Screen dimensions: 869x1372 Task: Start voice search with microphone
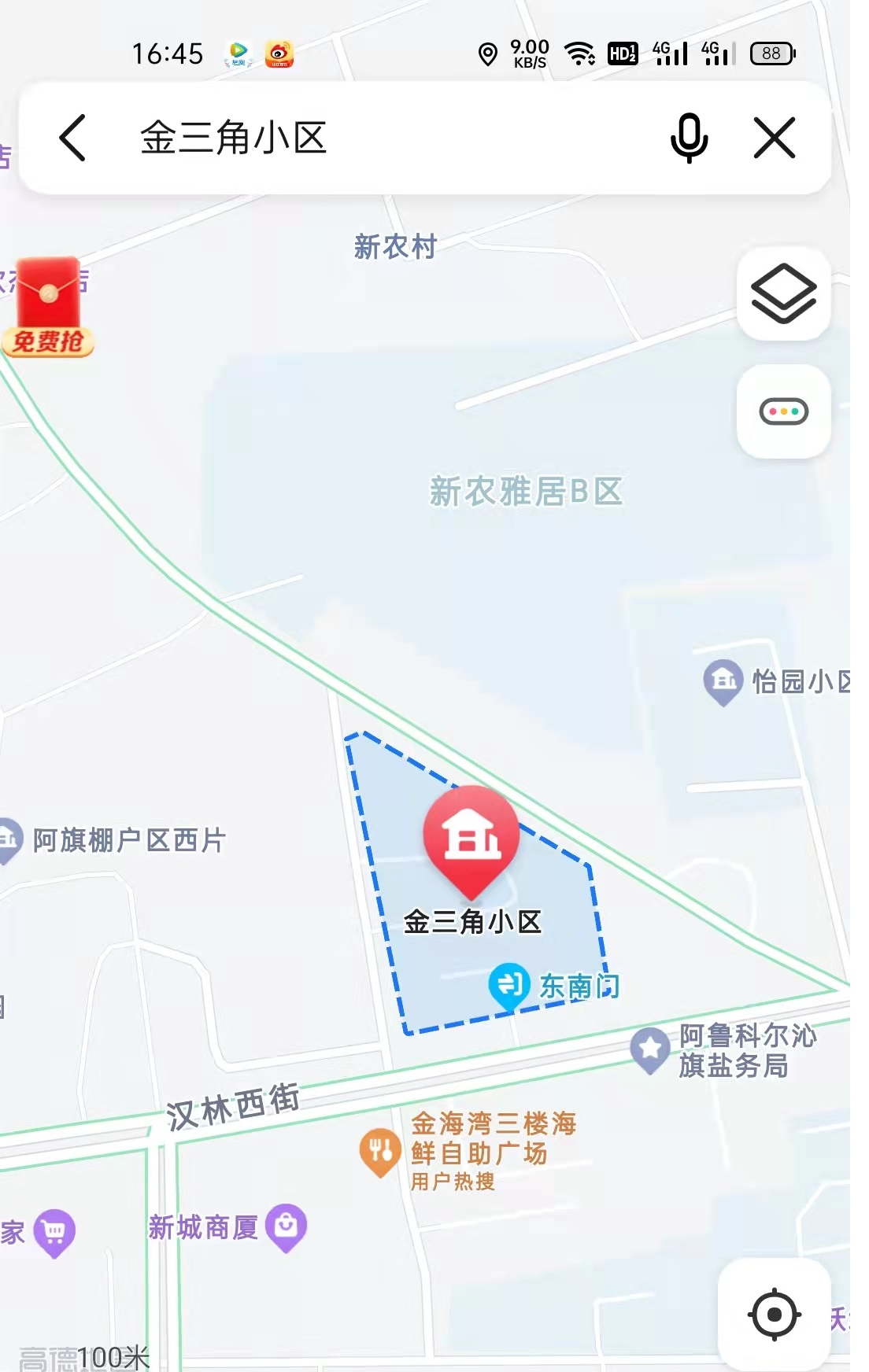(x=689, y=138)
